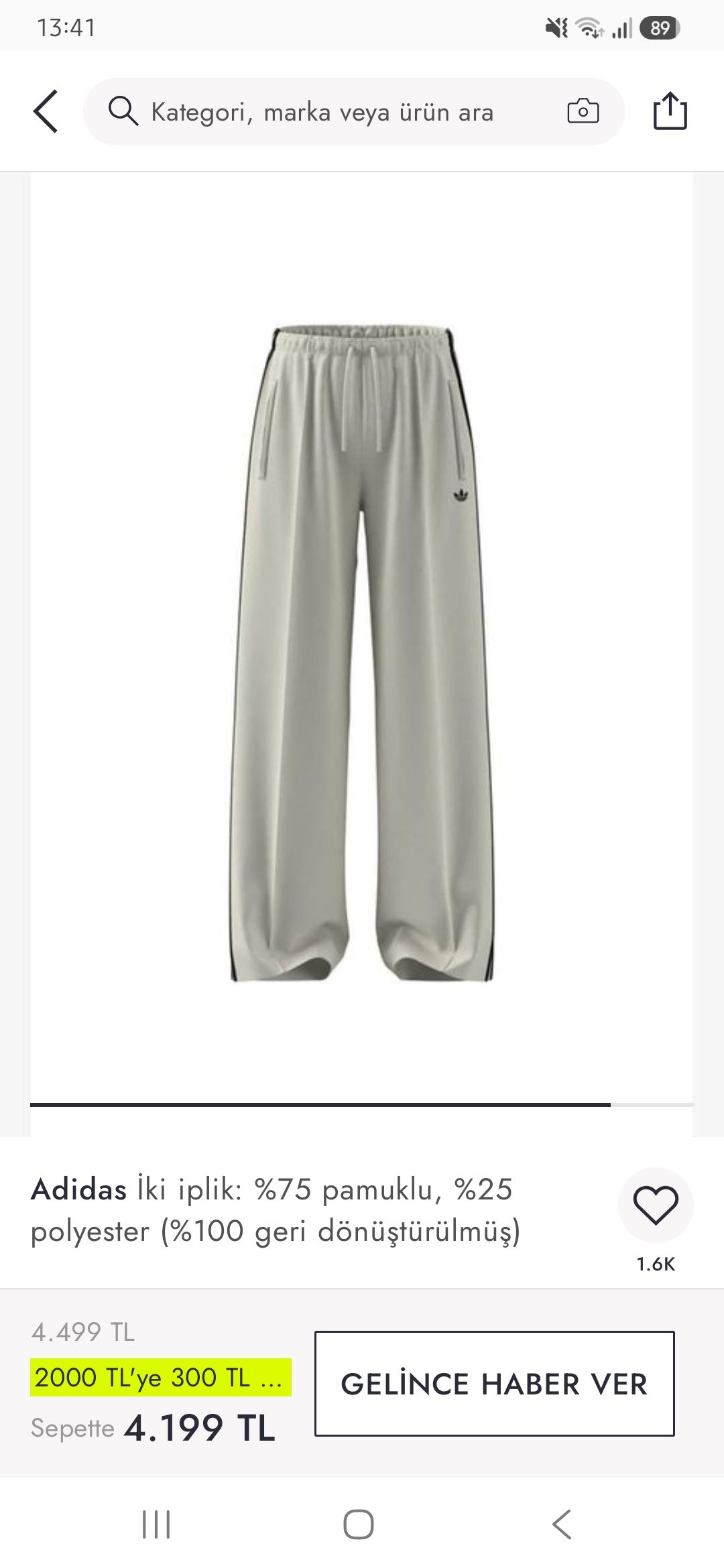Image resolution: width=724 pixels, height=1568 pixels.
Task: Share this Adidas product
Action: click(670, 111)
